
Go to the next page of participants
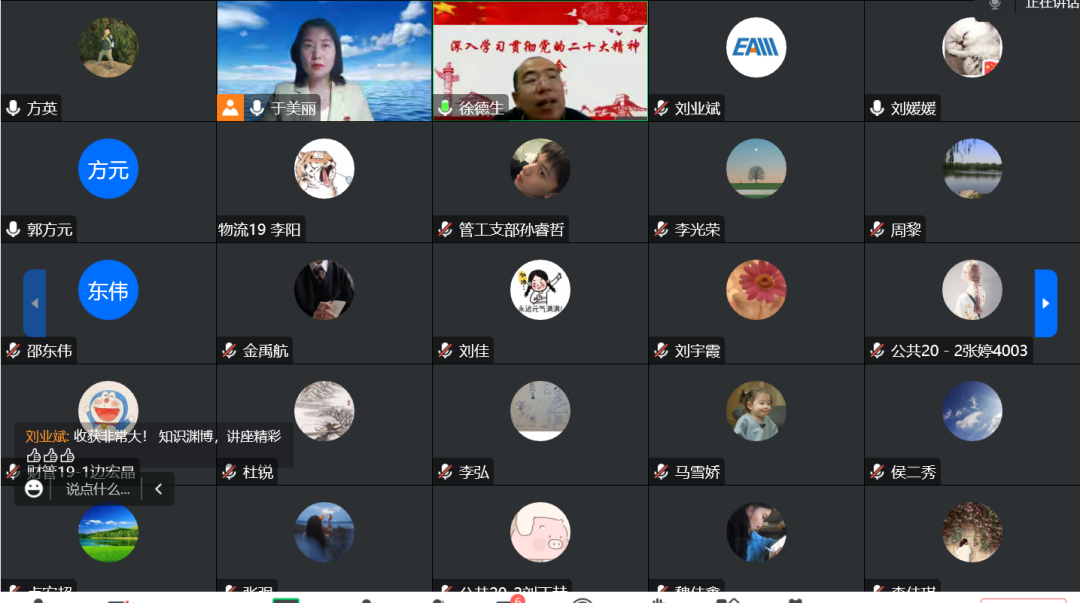click(1046, 303)
